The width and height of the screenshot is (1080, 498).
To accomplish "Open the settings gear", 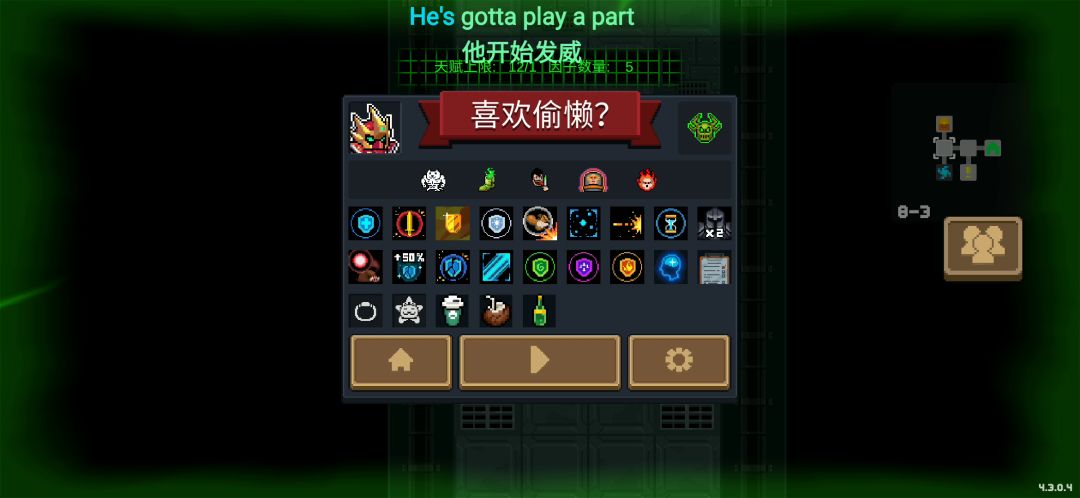I will 679,361.
